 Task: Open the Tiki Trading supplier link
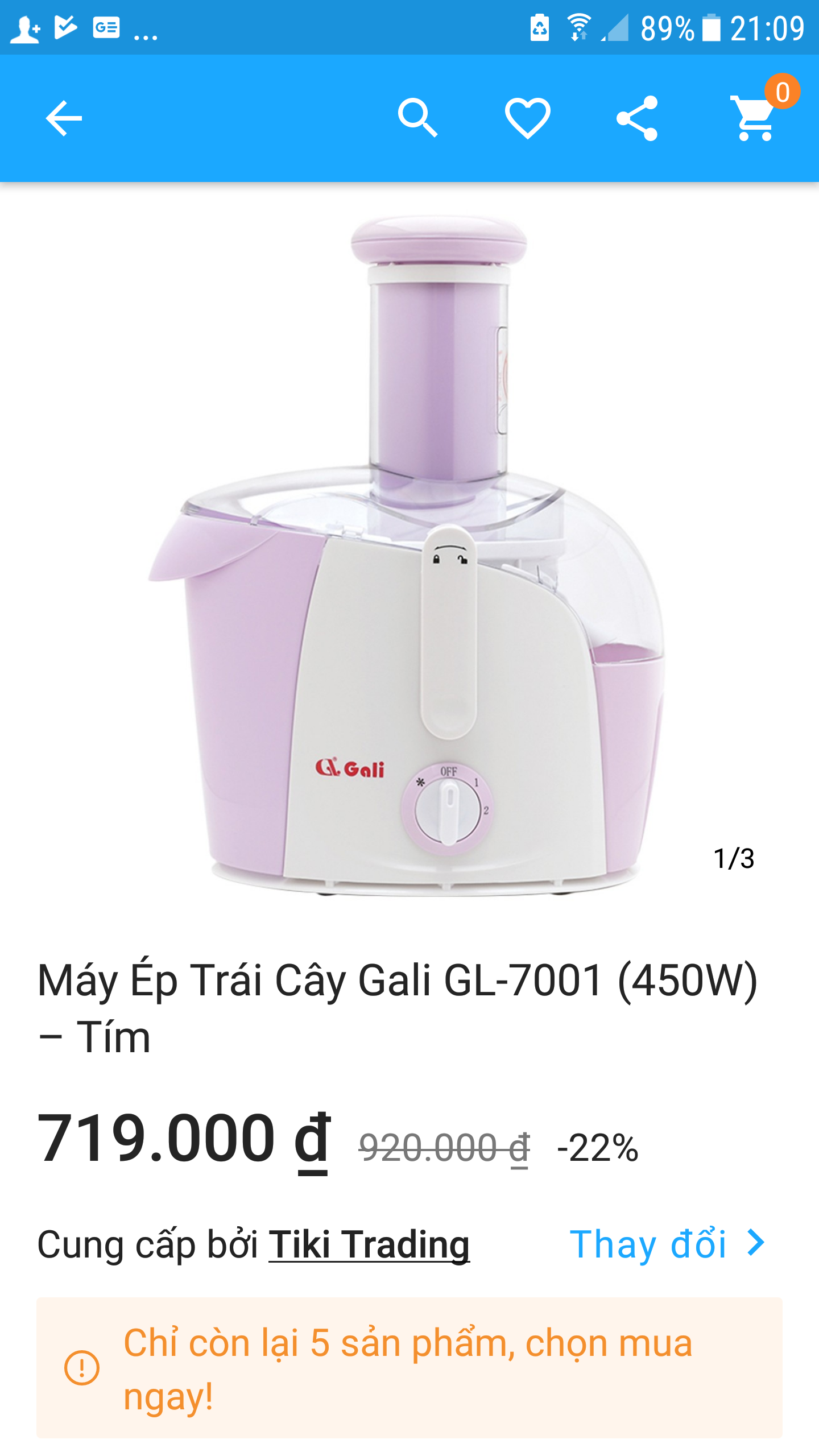[369, 1244]
